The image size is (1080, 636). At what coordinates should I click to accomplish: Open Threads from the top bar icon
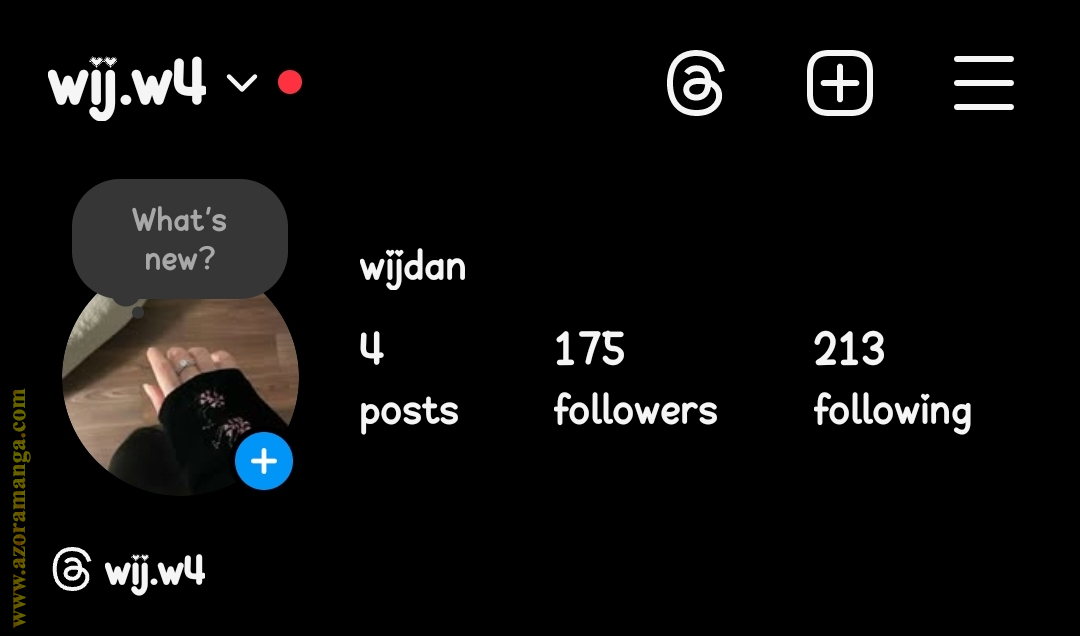pos(695,83)
